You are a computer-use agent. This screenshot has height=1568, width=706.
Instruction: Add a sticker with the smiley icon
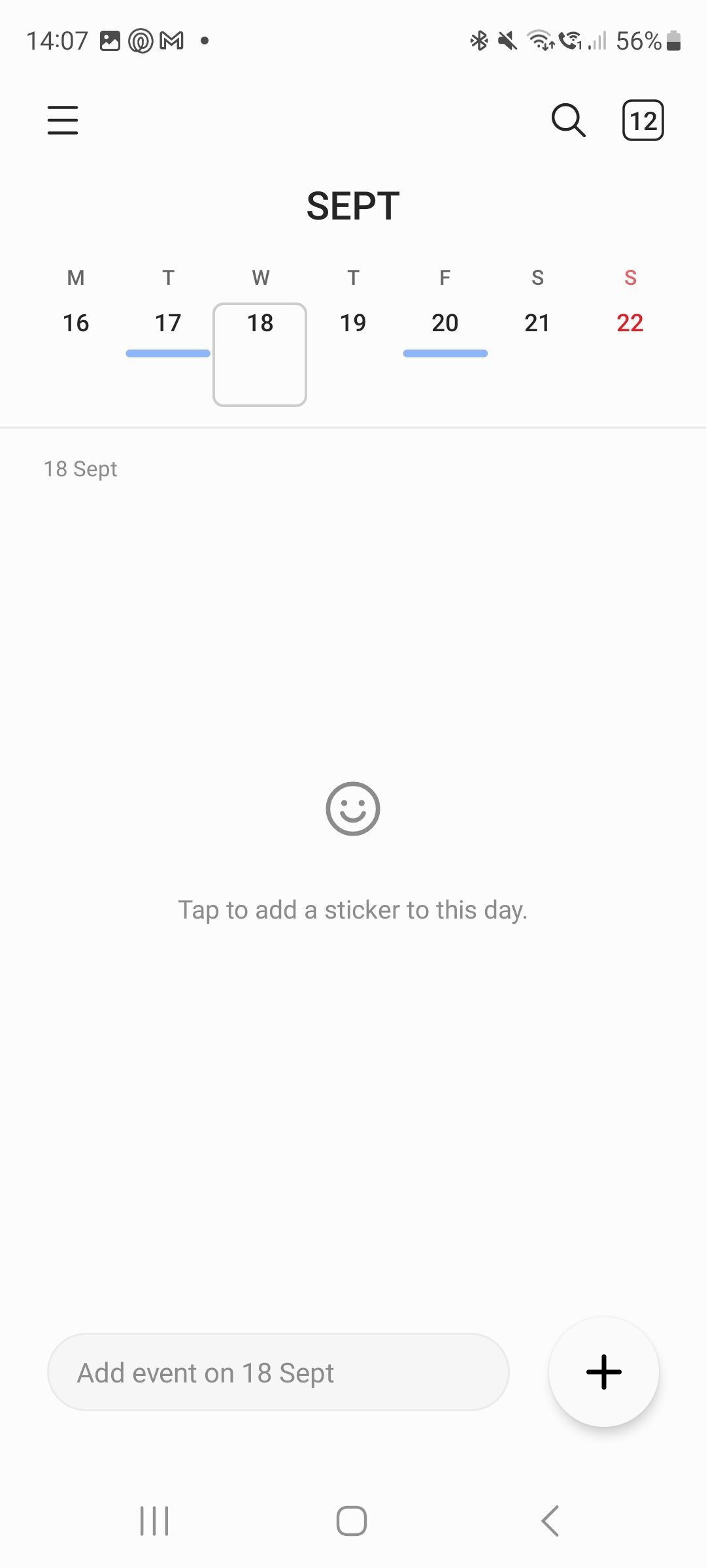[353, 809]
